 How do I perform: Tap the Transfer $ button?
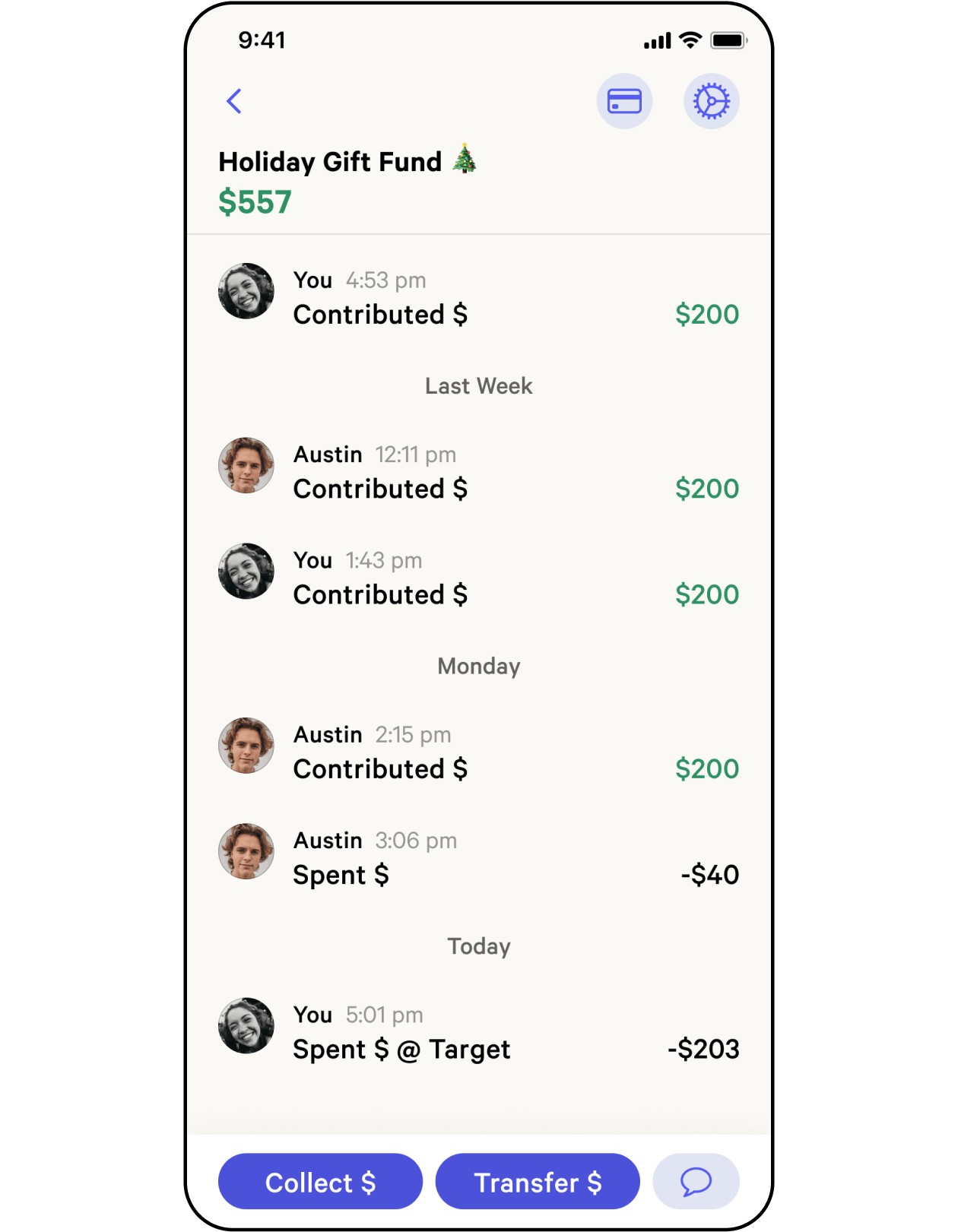pyautogui.click(x=538, y=1182)
